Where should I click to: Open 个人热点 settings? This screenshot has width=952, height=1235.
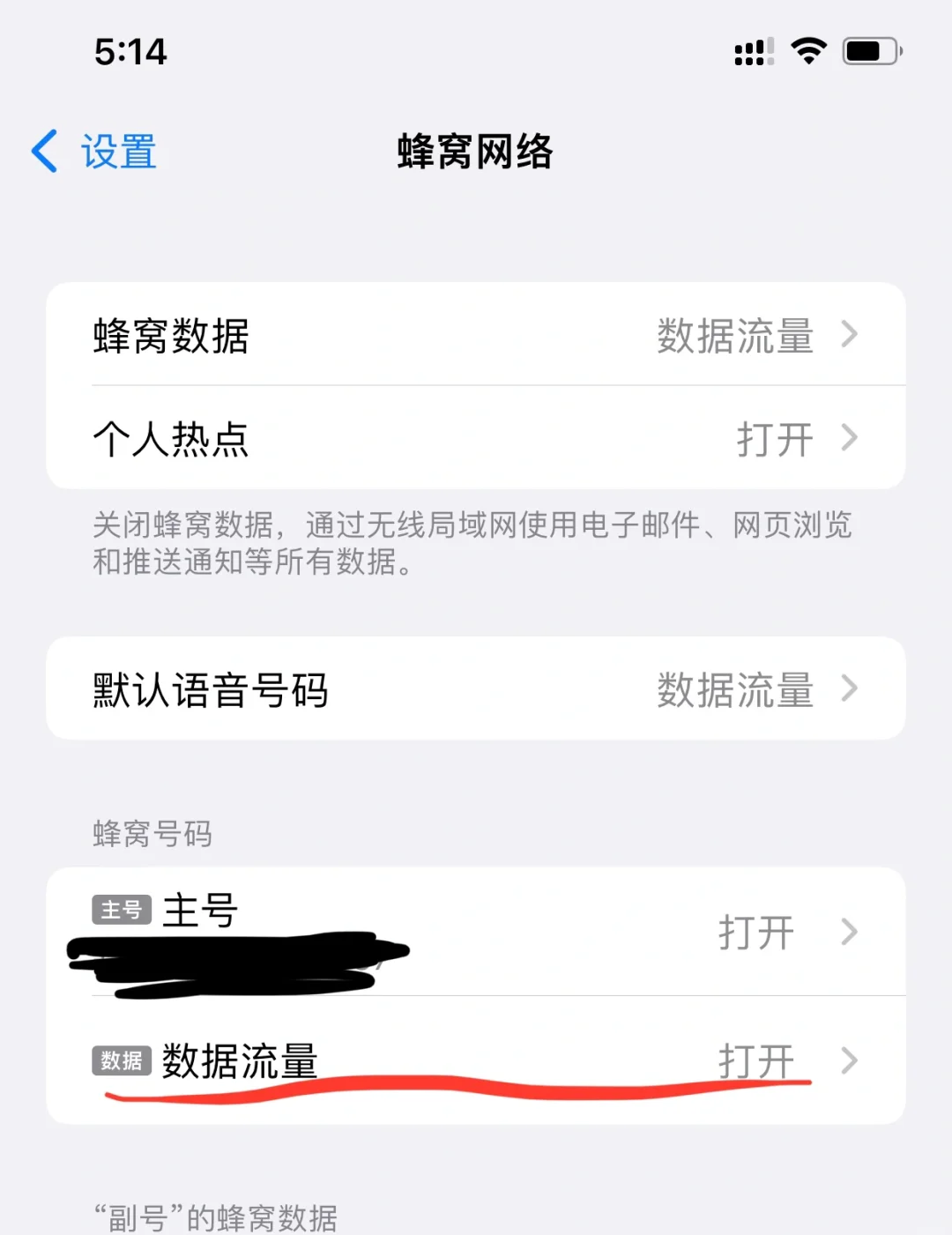point(476,438)
